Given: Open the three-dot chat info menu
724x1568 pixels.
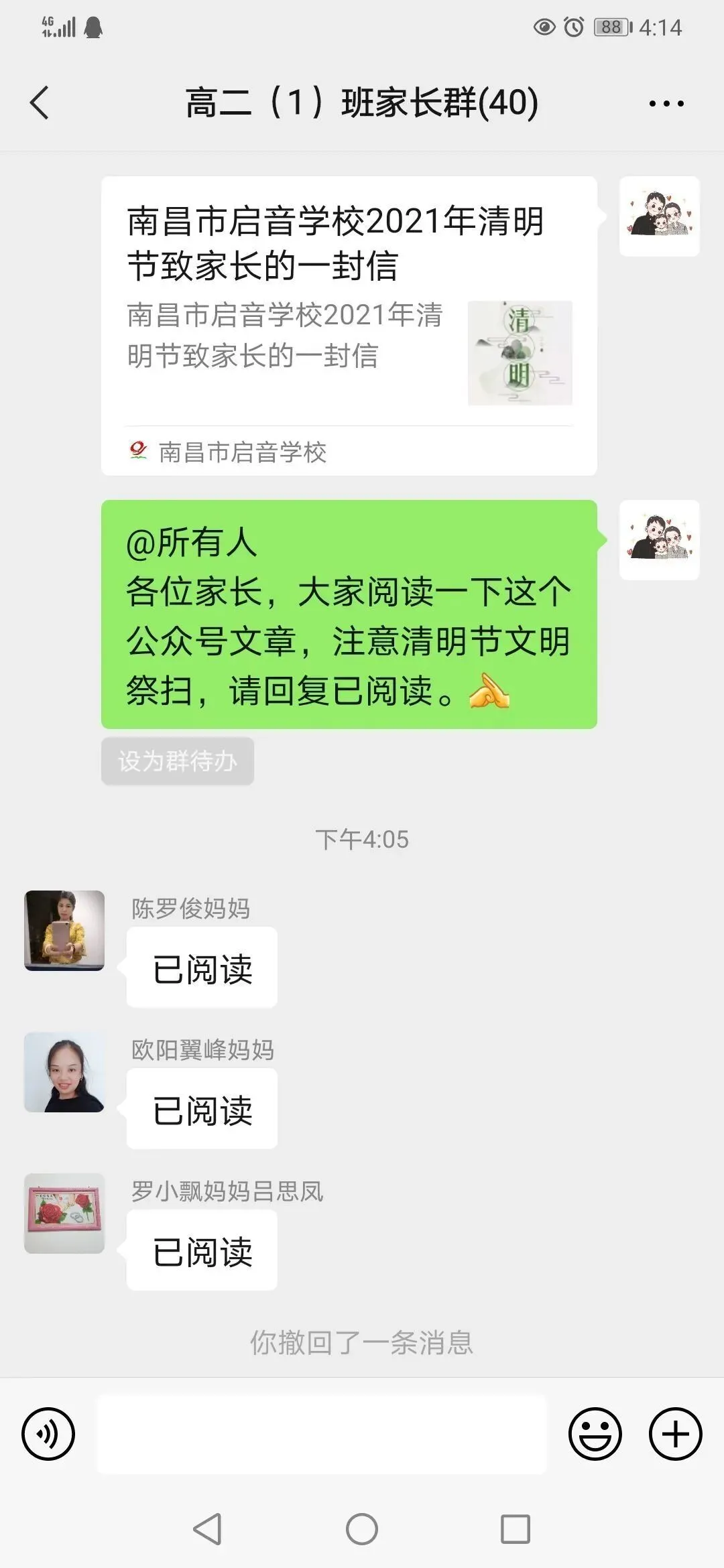Looking at the screenshot, I should point(666,104).
